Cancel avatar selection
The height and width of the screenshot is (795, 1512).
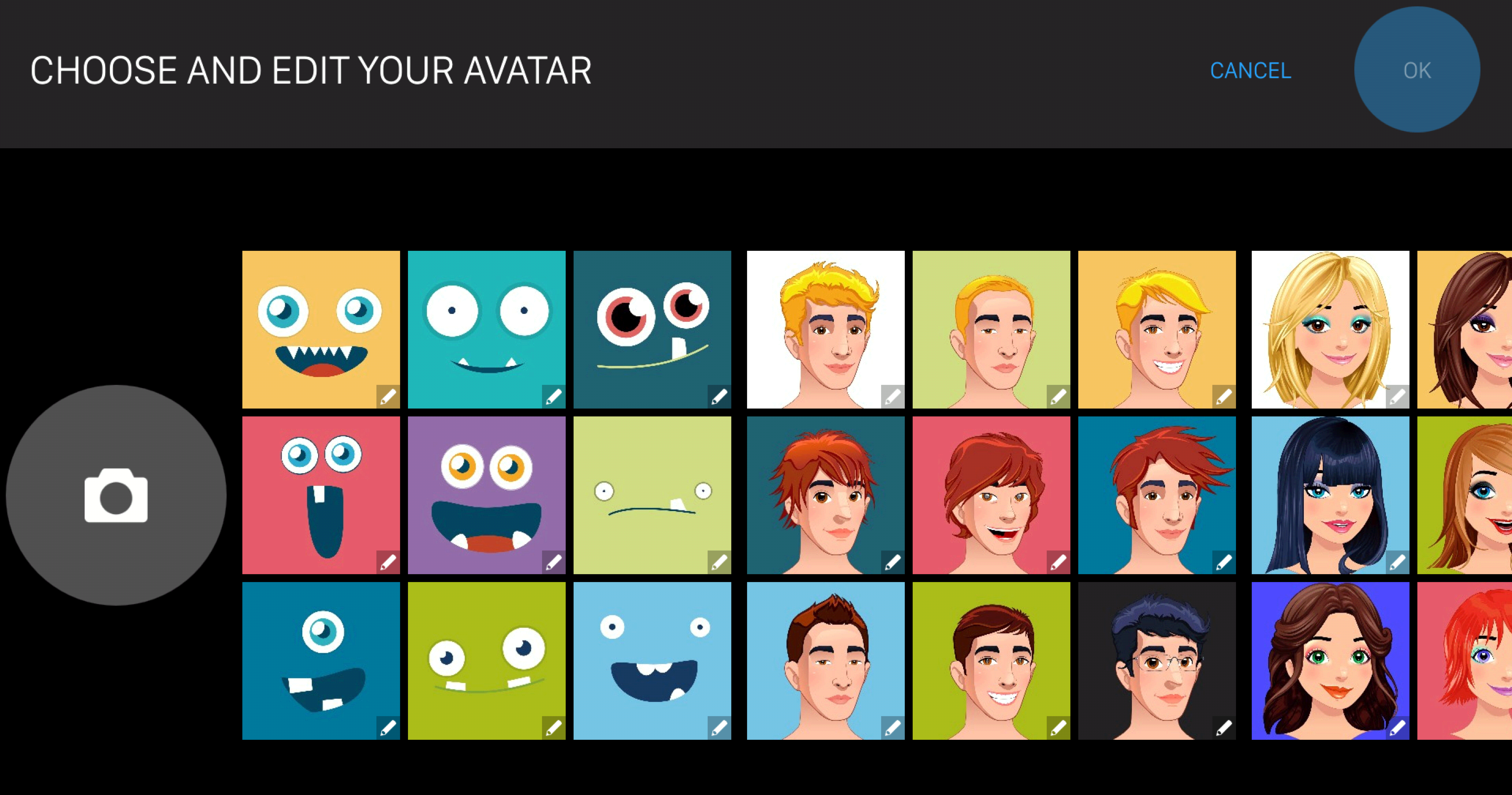click(x=1250, y=70)
